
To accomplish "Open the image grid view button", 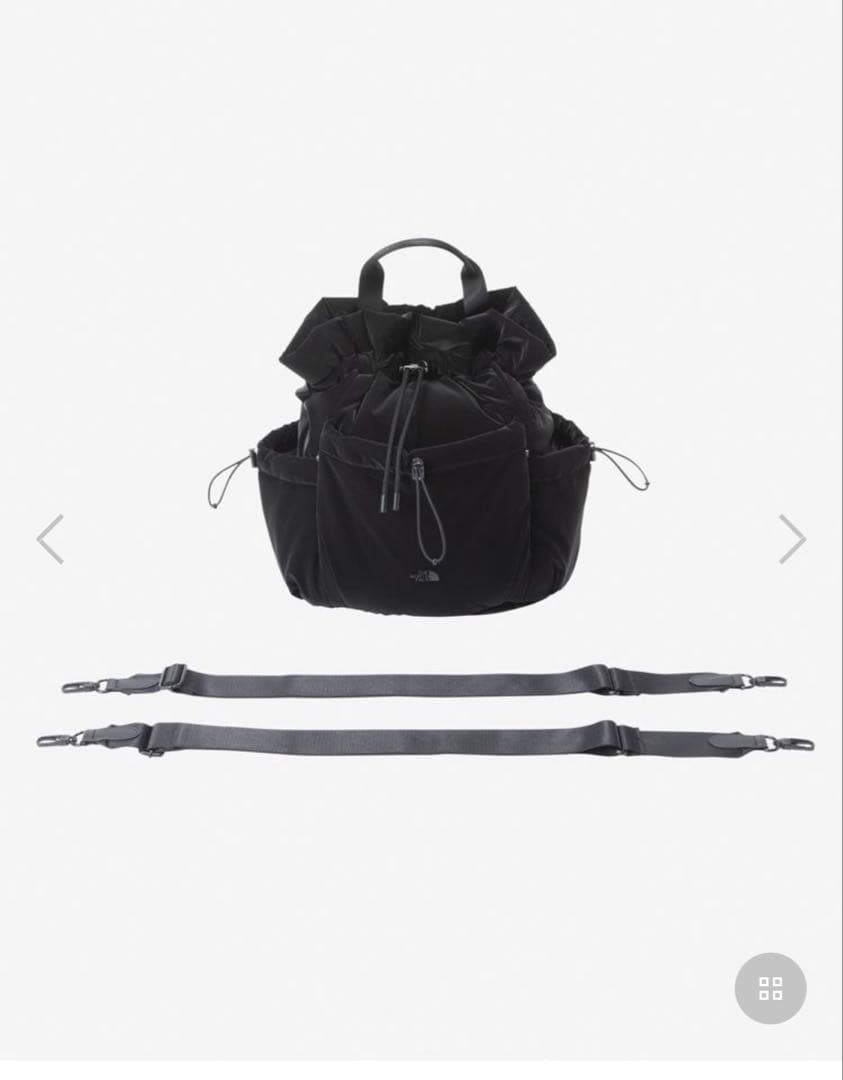I will [770, 988].
